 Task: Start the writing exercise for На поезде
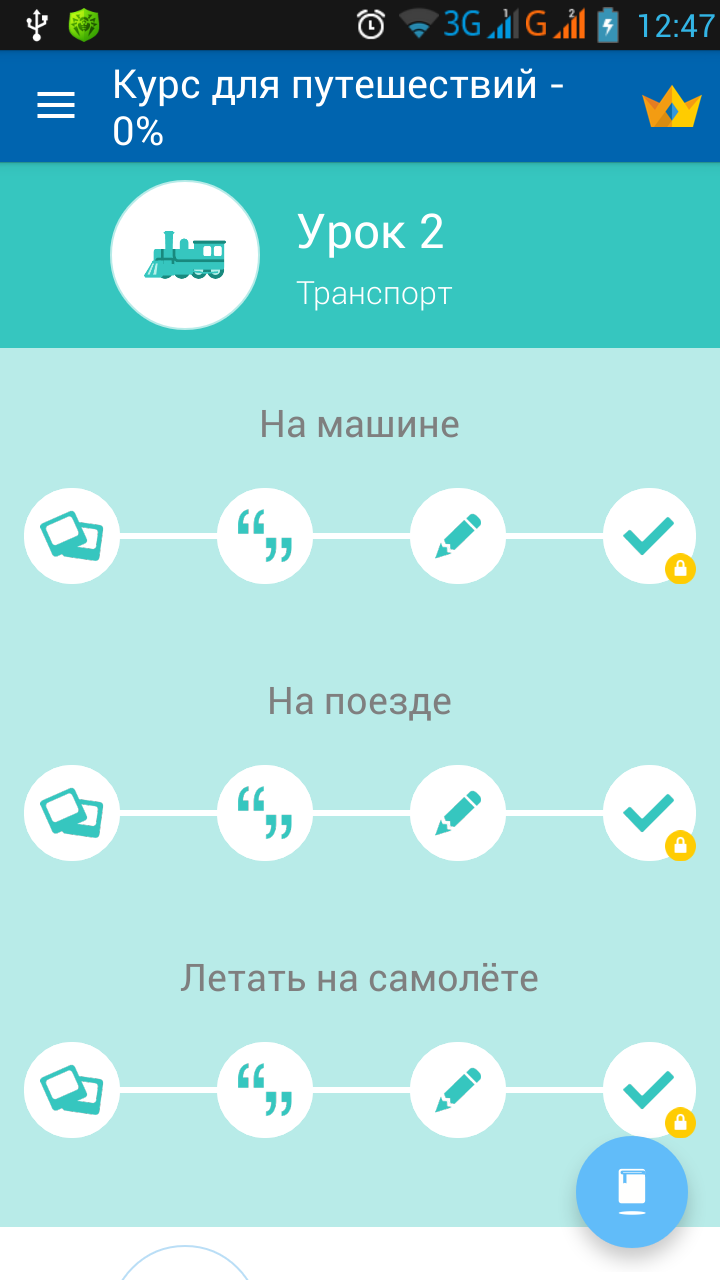[458, 813]
